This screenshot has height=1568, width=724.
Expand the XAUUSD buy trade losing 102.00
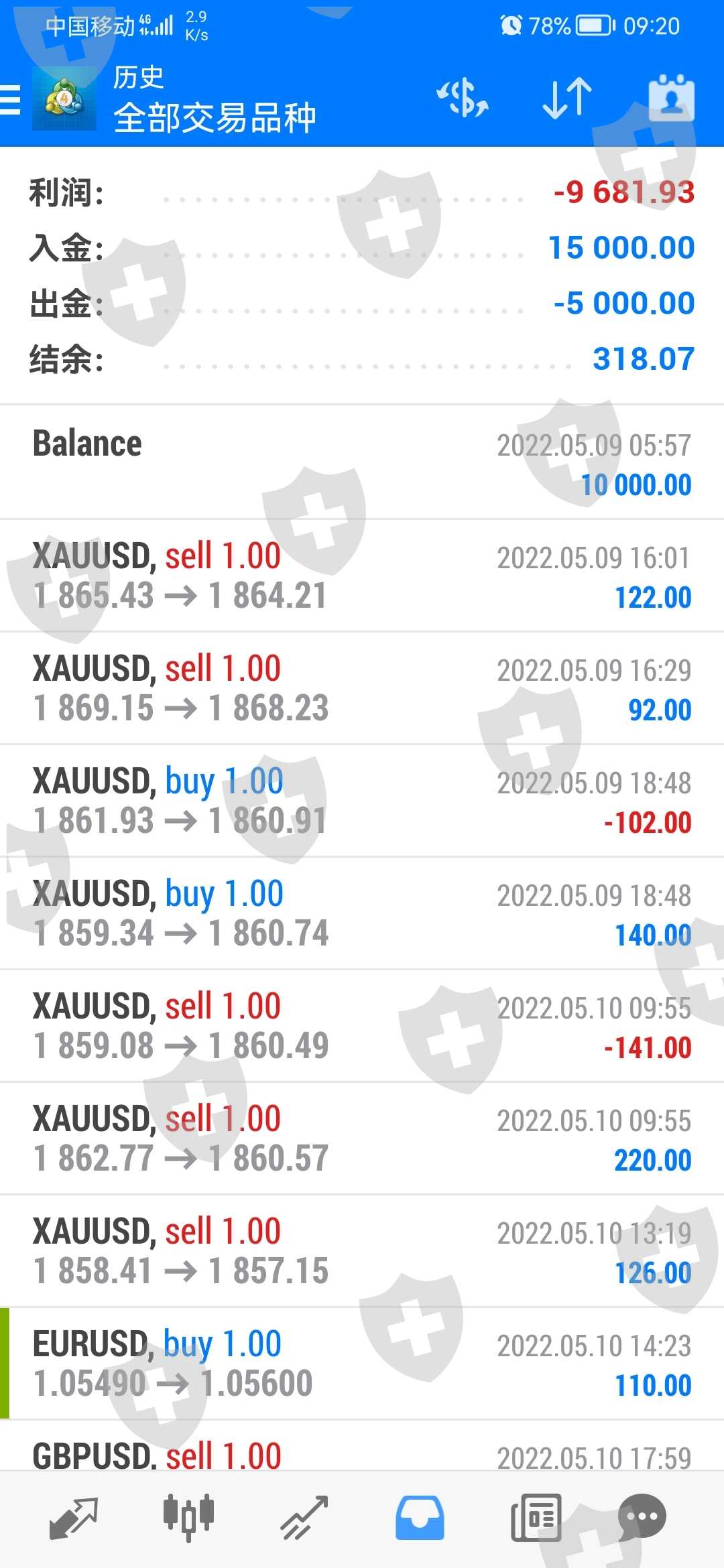coord(362,801)
